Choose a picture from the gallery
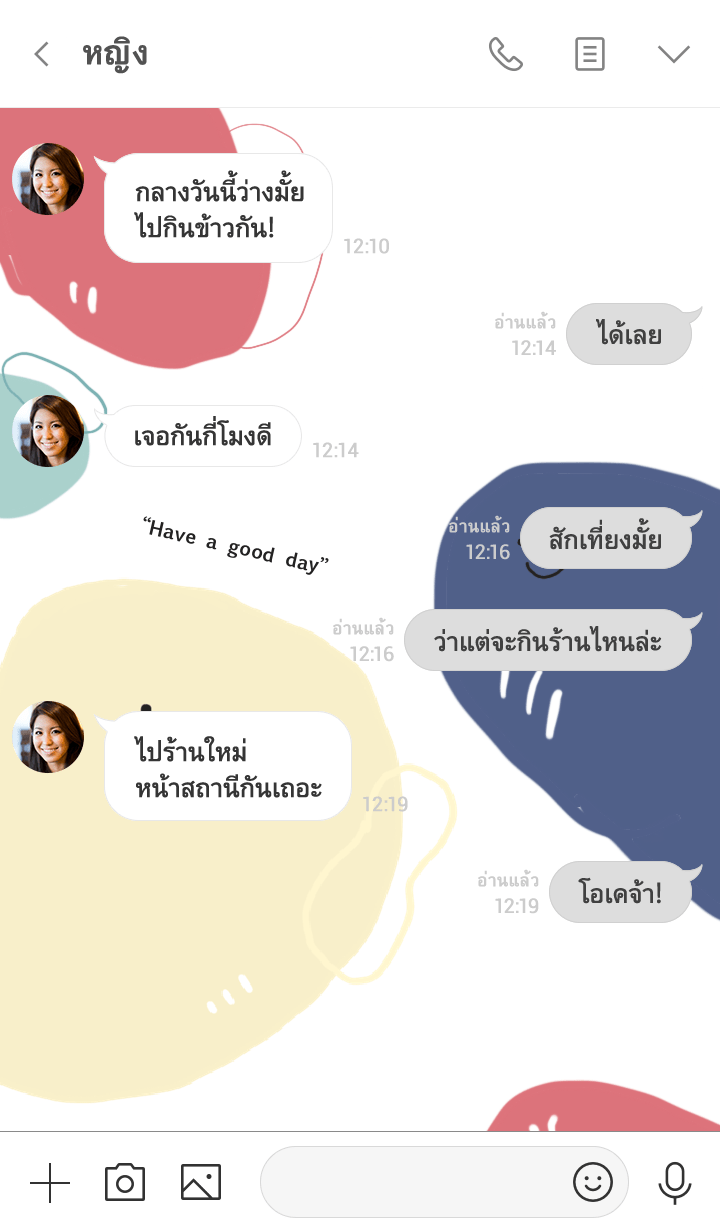Image resolution: width=720 pixels, height=1232 pixels. [x=201, y=1183]
